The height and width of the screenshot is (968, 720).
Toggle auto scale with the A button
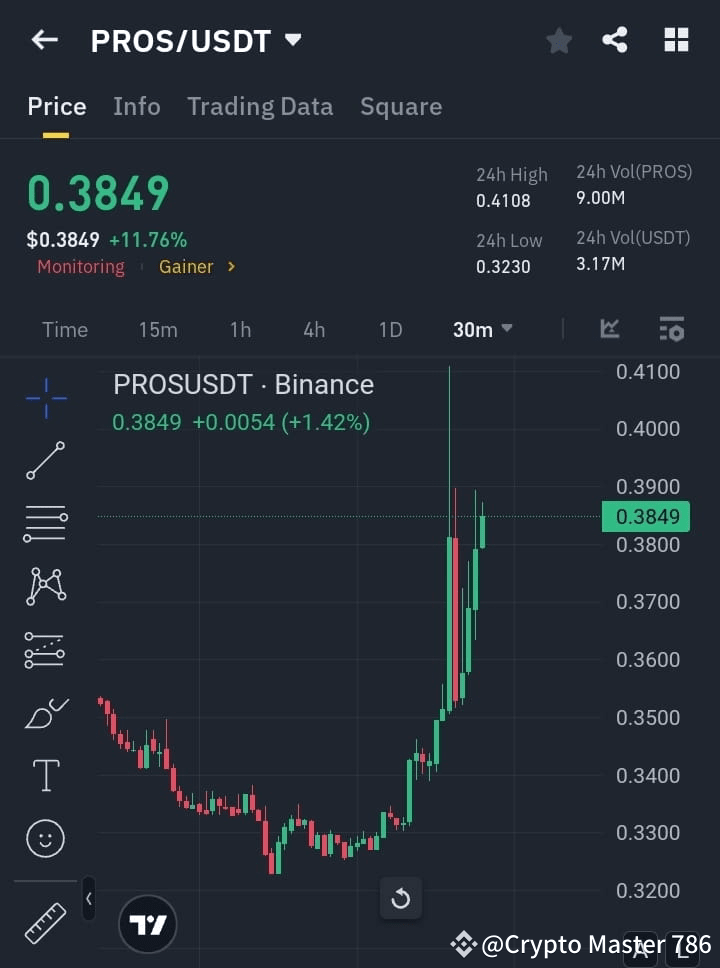click(x=641, y=945)
